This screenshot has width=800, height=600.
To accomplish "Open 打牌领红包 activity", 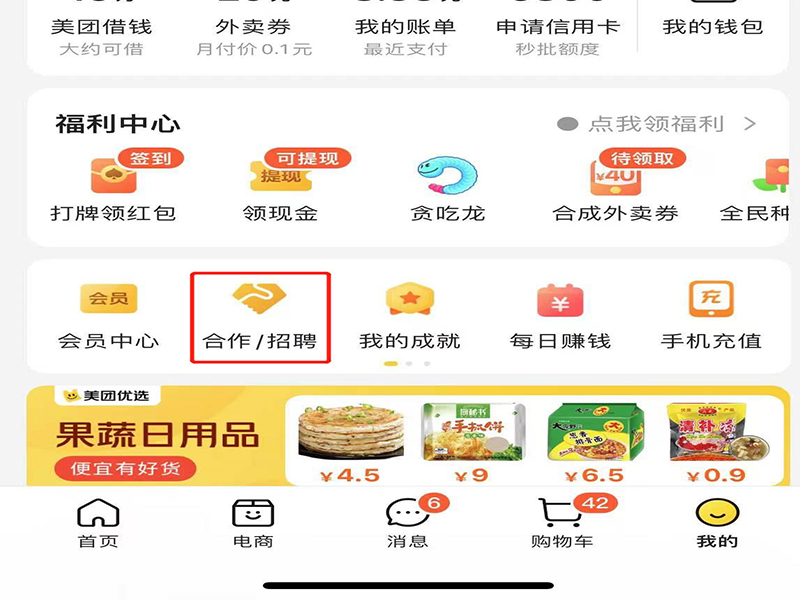I will [113, 190].
